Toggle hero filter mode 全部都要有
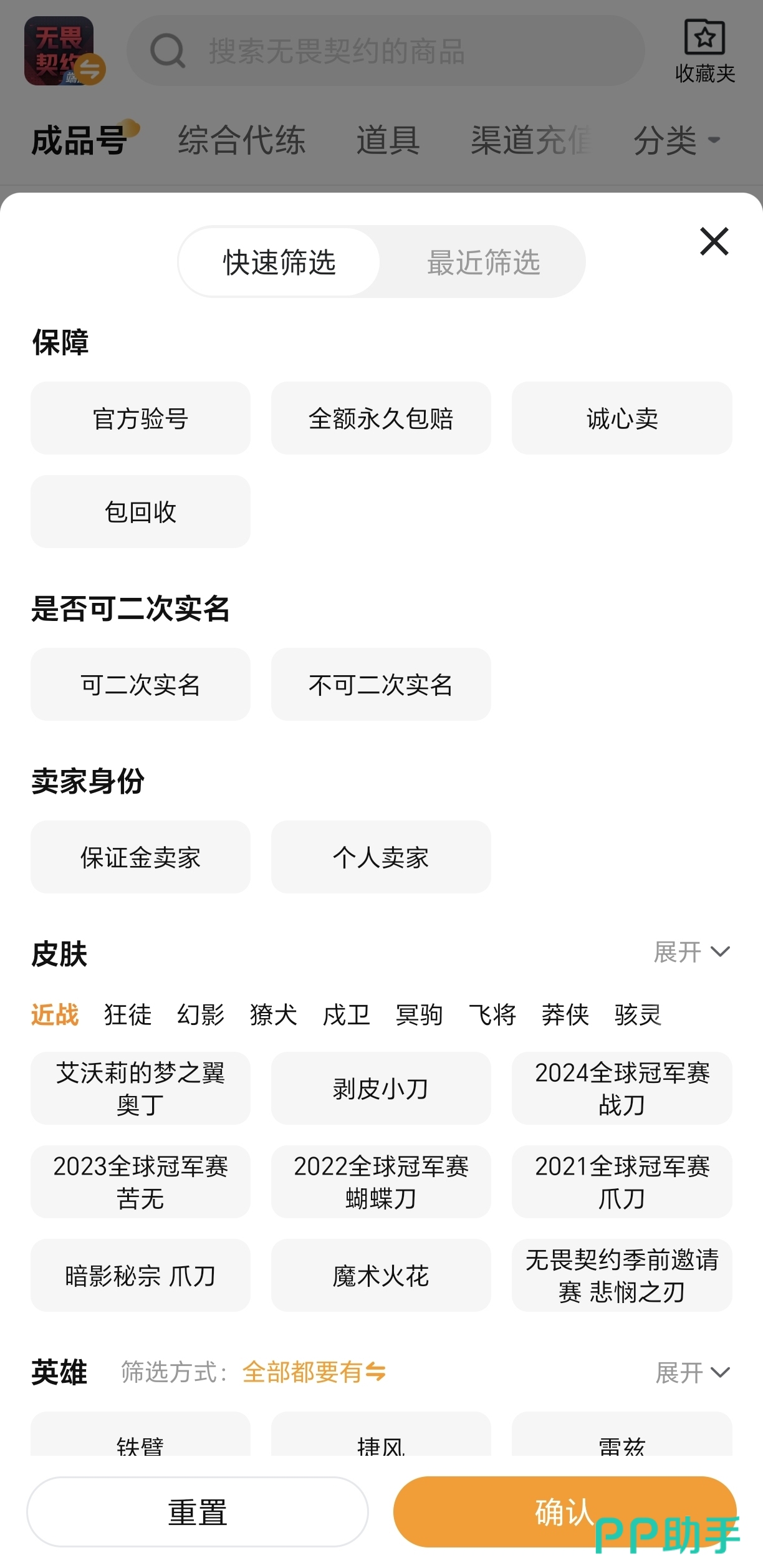The height and width of the screenshot is (1568, 763). point(314,1372)
